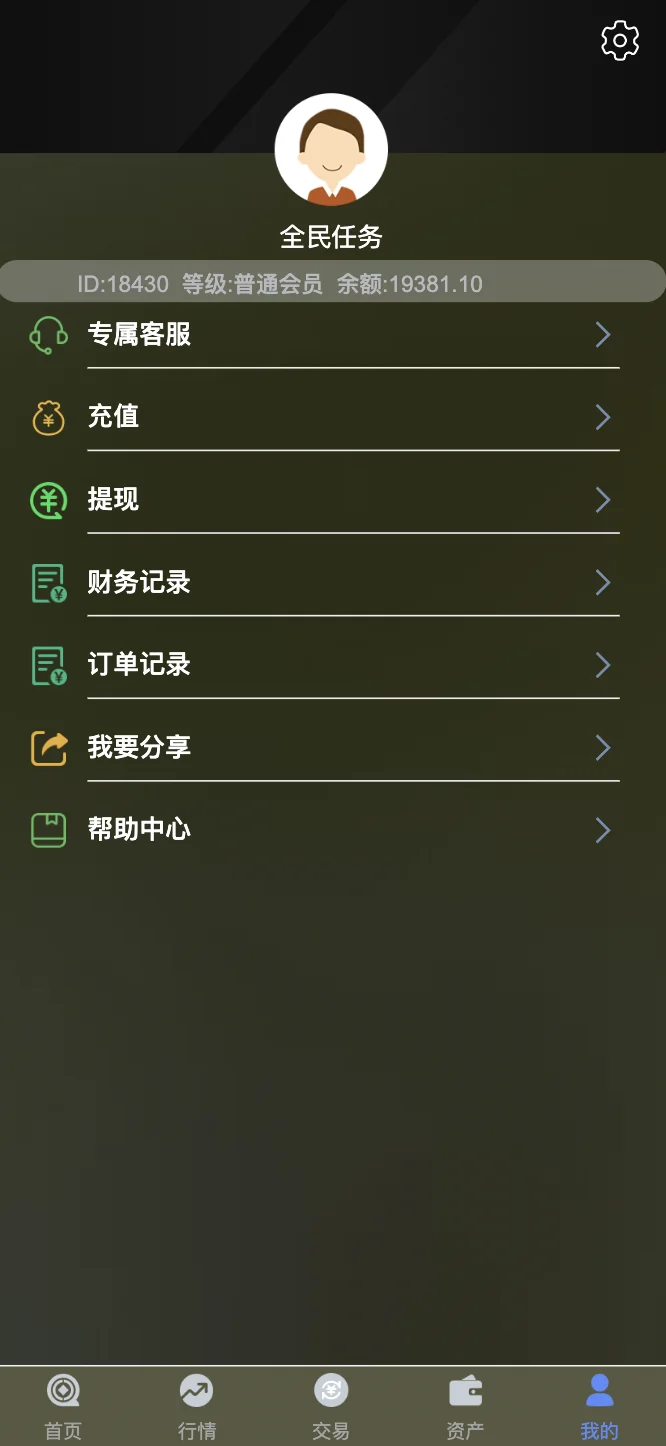The width and height of the screenshot is (666, 1446).
Task: Switch to the 行情 market tab
Action: (x=197, y=1406)
